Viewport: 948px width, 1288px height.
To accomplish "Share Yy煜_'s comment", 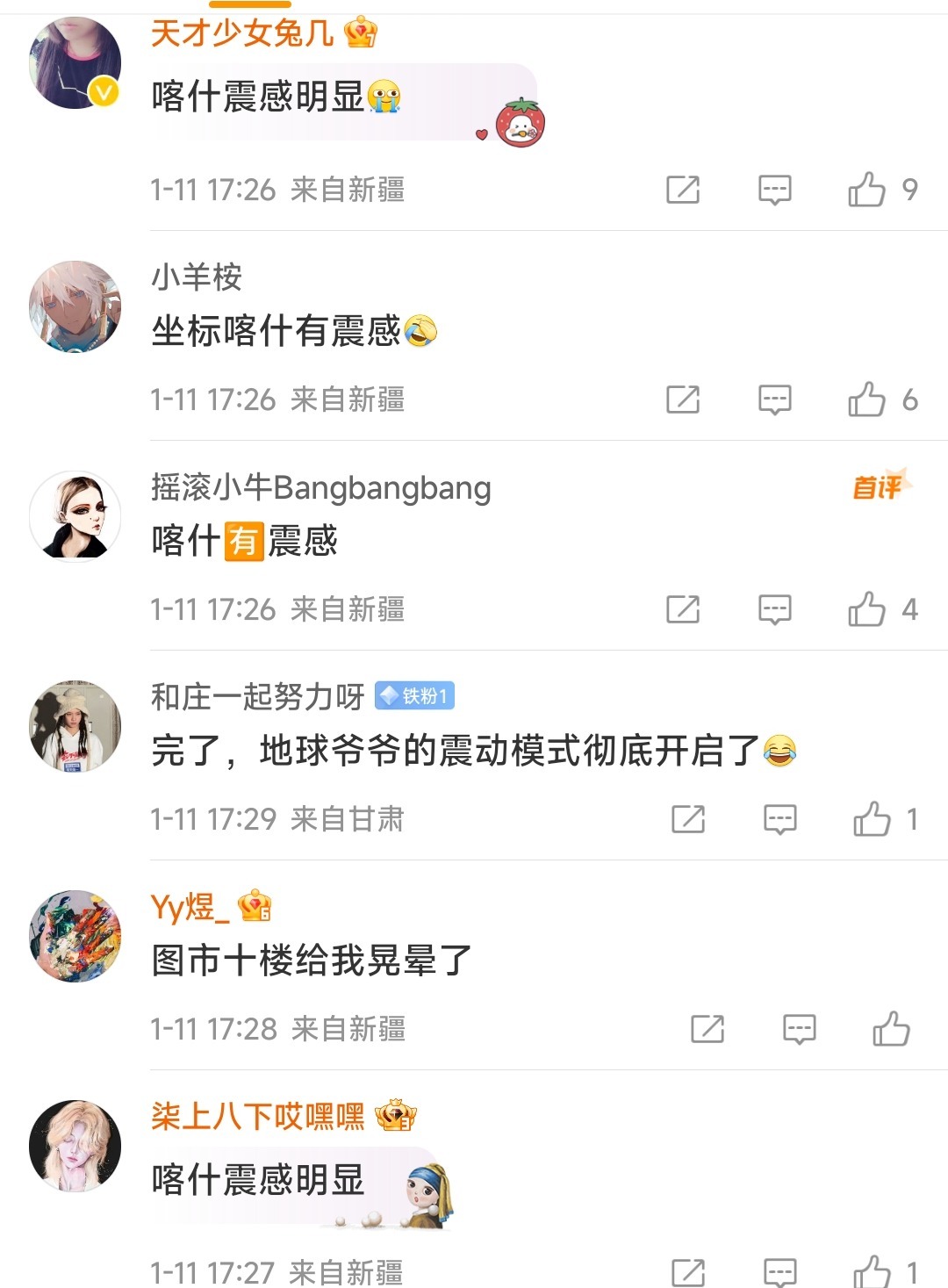I will click(707, 1029).
